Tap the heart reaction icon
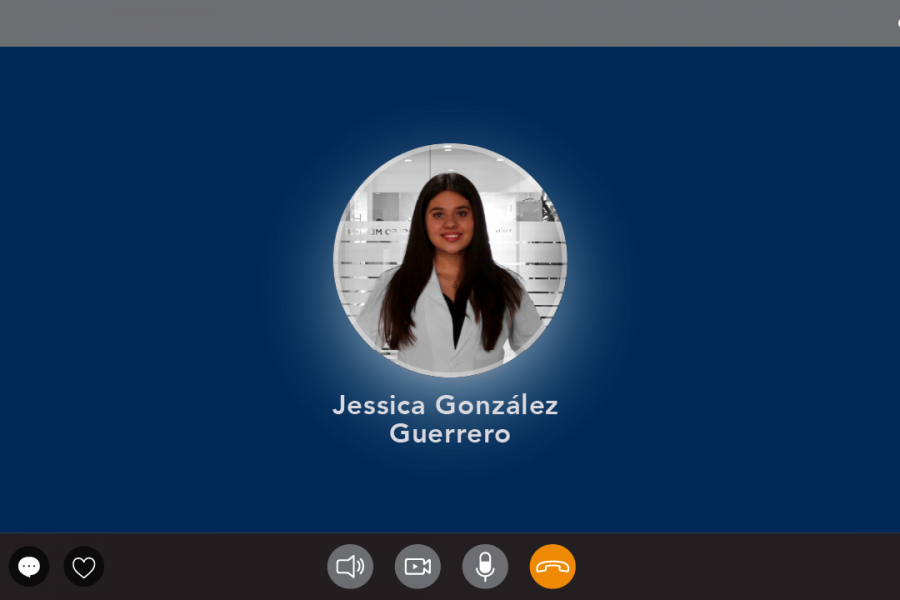 (x=84, y=567)
